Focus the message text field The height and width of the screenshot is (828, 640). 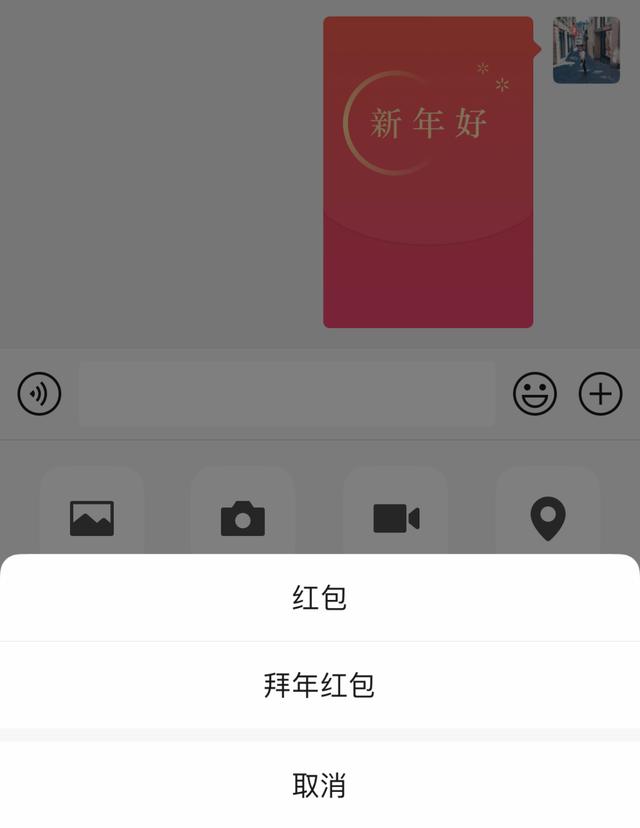pyautogui.click(x=287, y=394)
